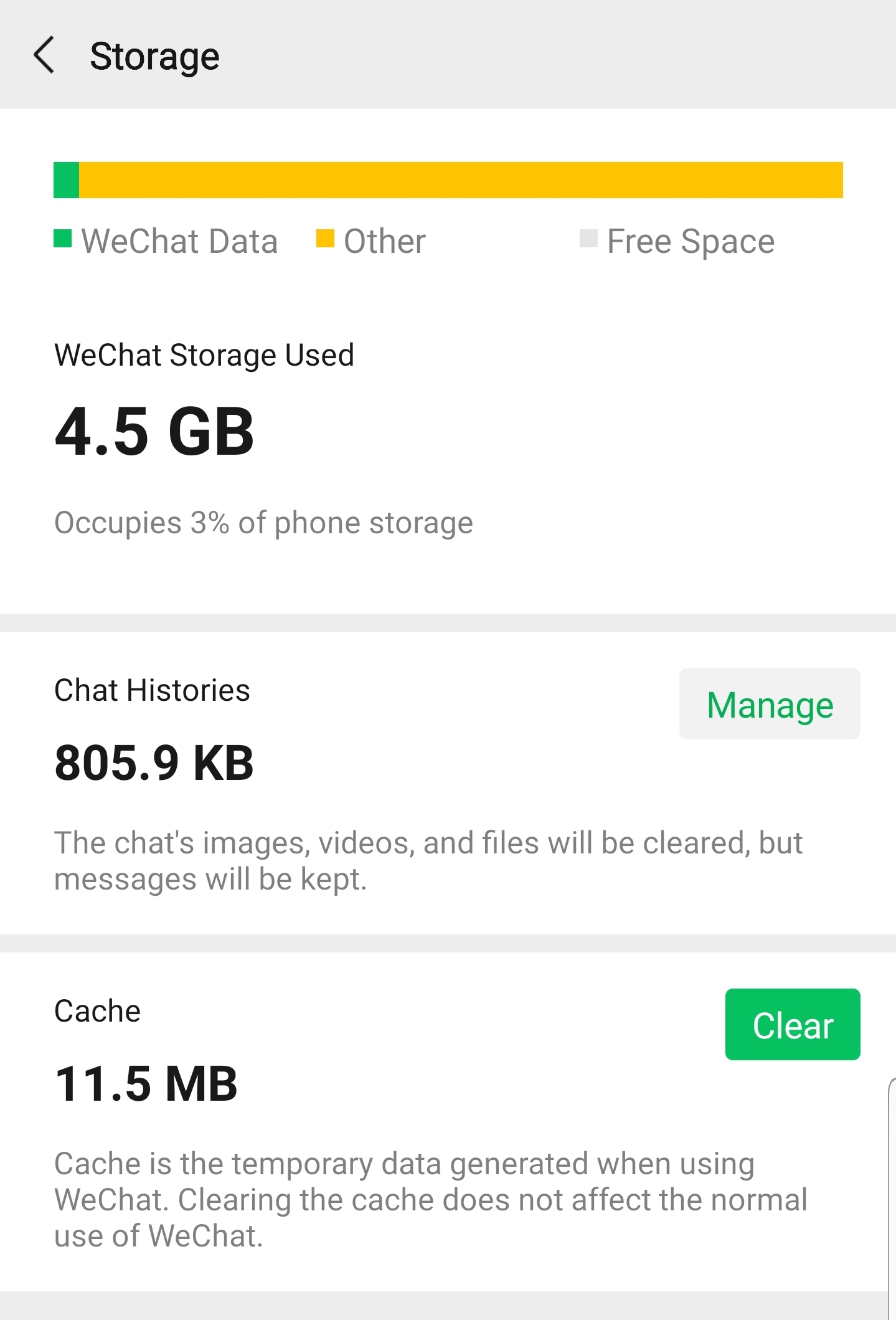Toggle the Other legend entry

[370, 241]
